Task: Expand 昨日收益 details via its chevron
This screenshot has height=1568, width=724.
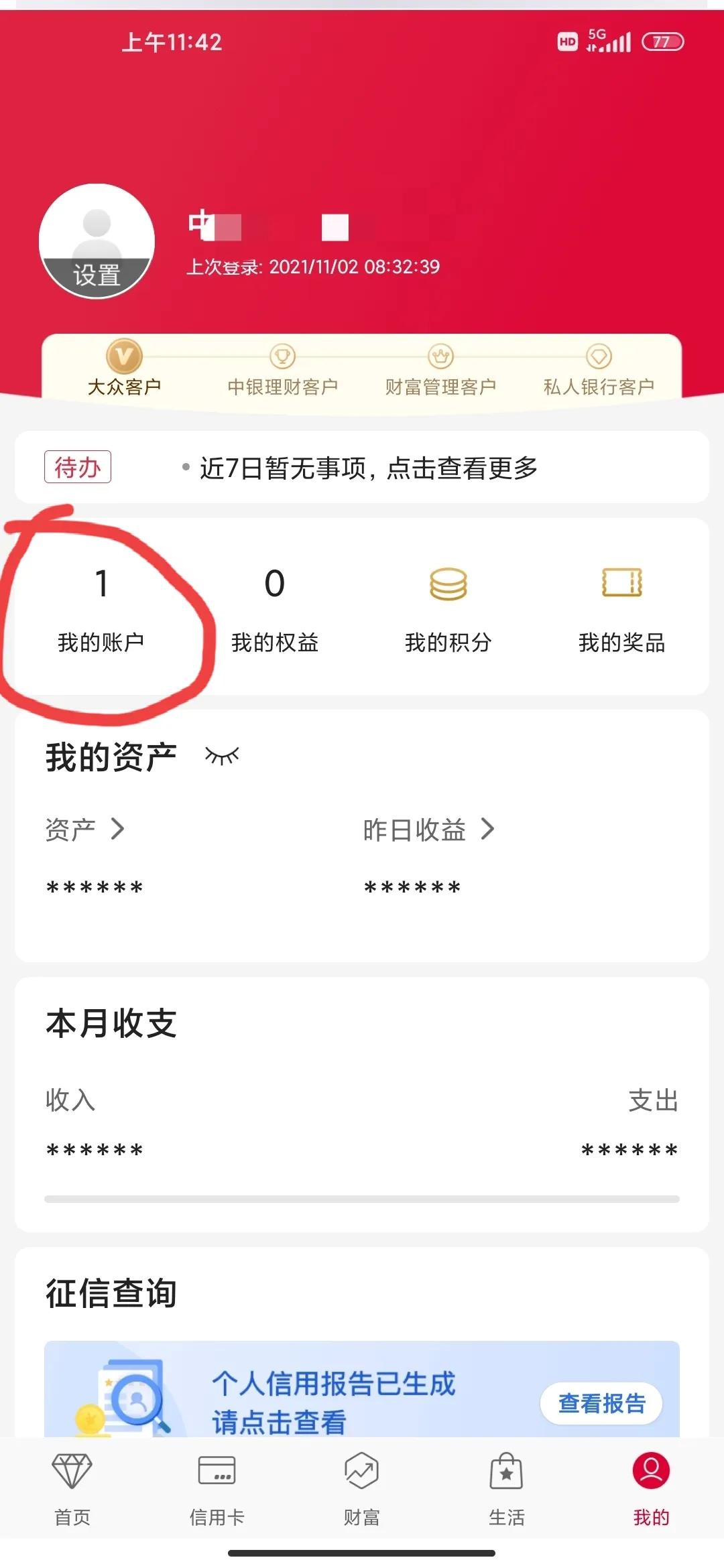Action: [487, 829]
